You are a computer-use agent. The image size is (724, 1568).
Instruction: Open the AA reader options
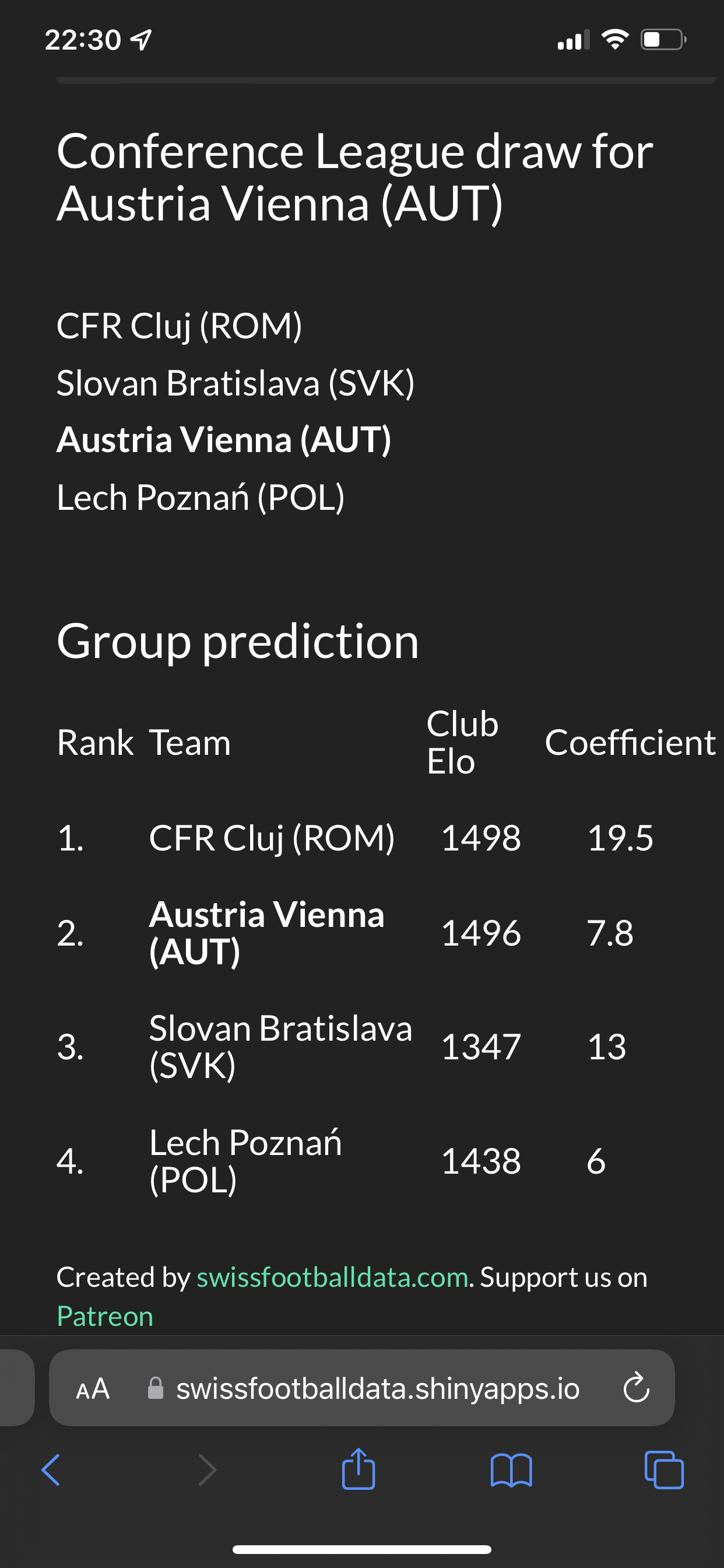[93, 1388]
